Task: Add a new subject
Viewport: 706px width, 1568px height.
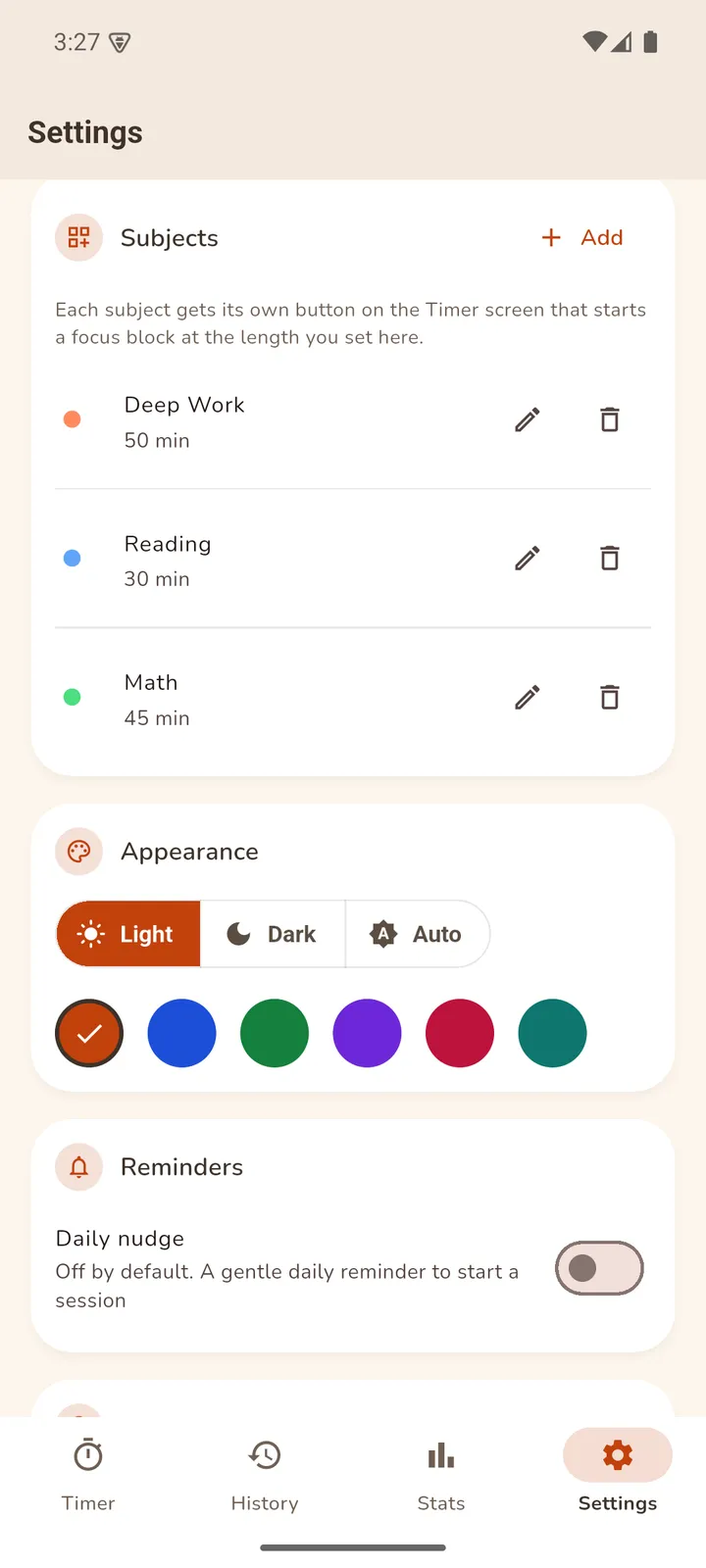Action: pyautogui.click(x=582, y=237)
